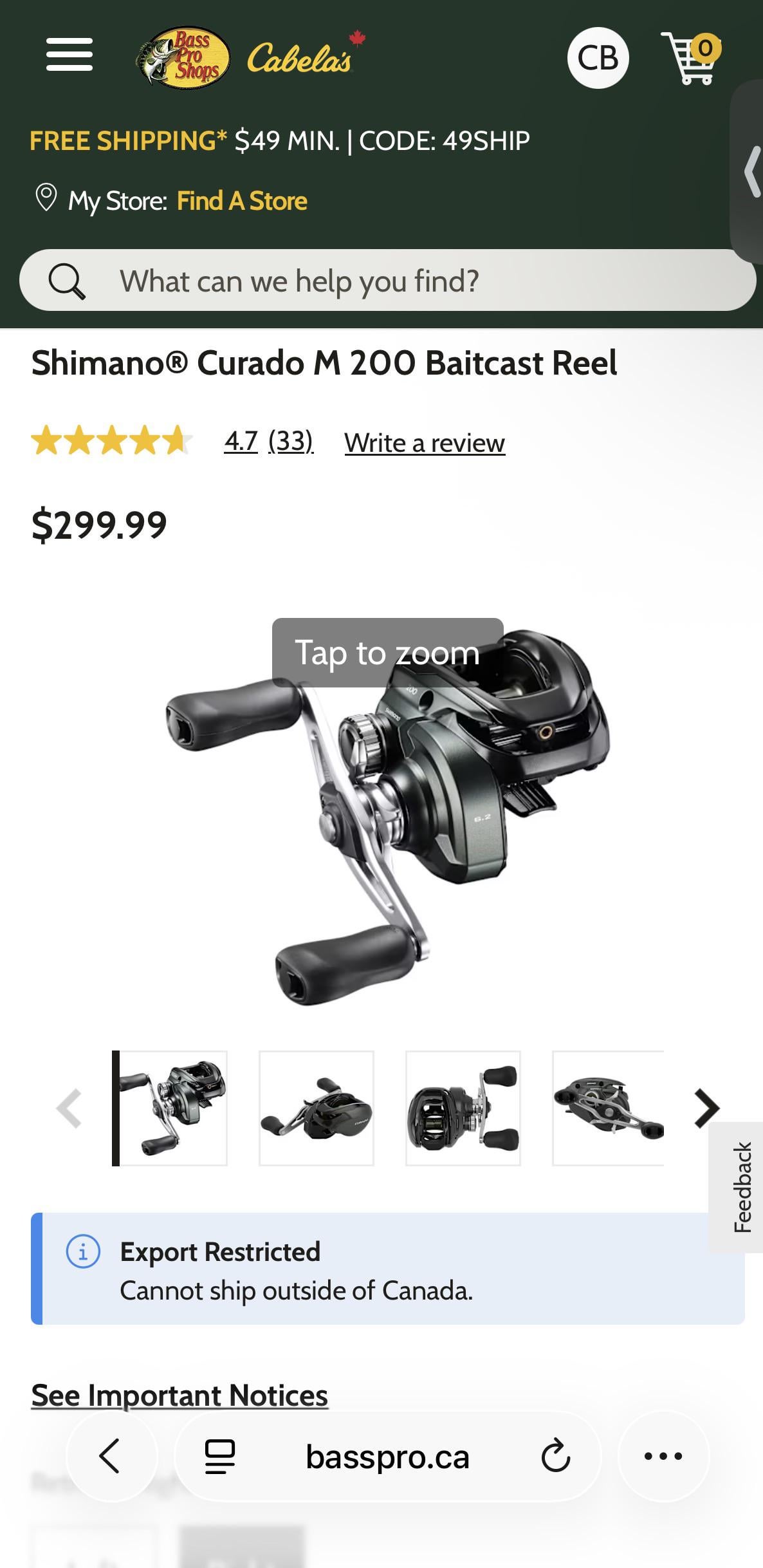Show next thumbnails with right chevron
The width and height of the screenshot is (763, 1568).
tap(707, 1108)
